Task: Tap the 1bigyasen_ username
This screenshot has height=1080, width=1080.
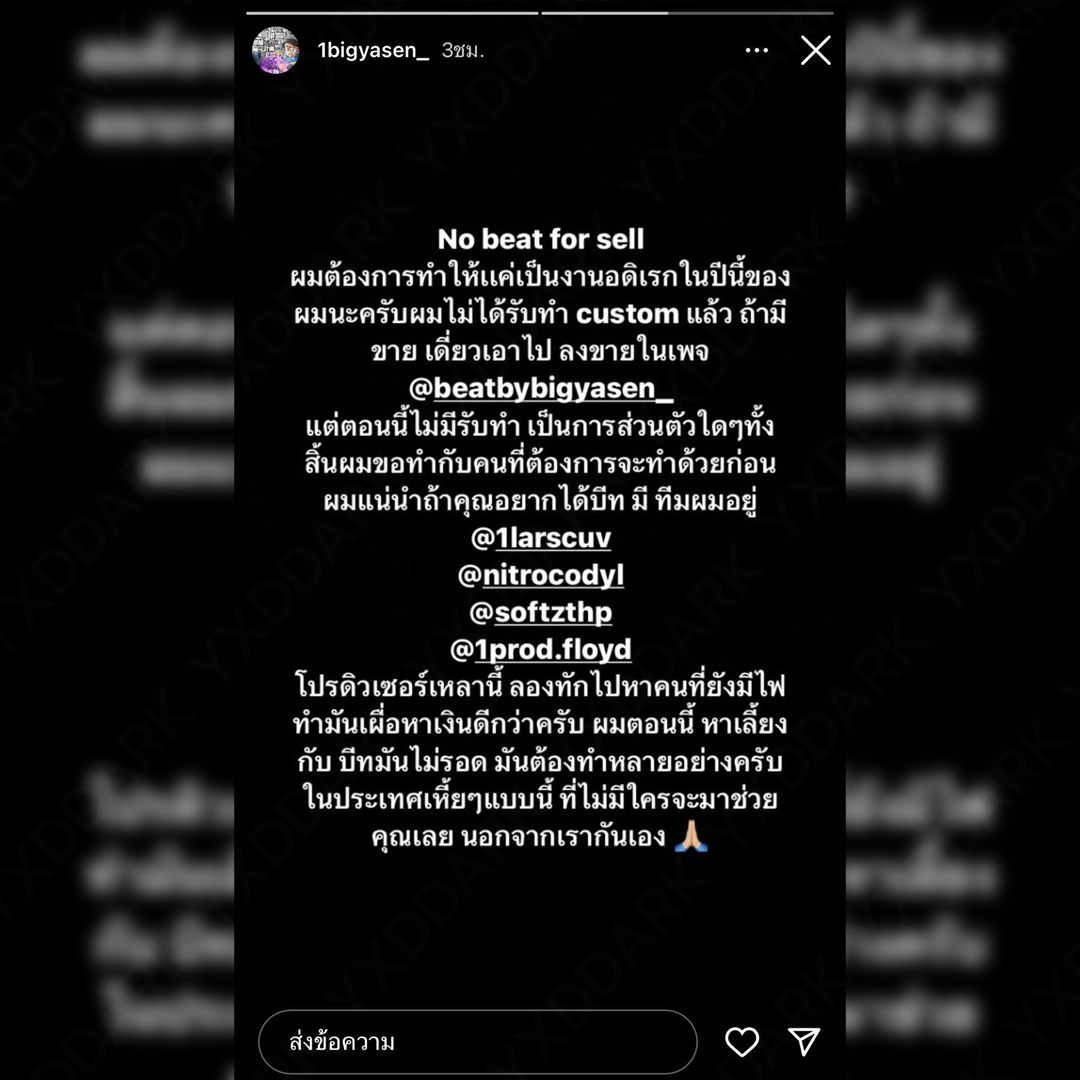Action: (x=372, y=51)
